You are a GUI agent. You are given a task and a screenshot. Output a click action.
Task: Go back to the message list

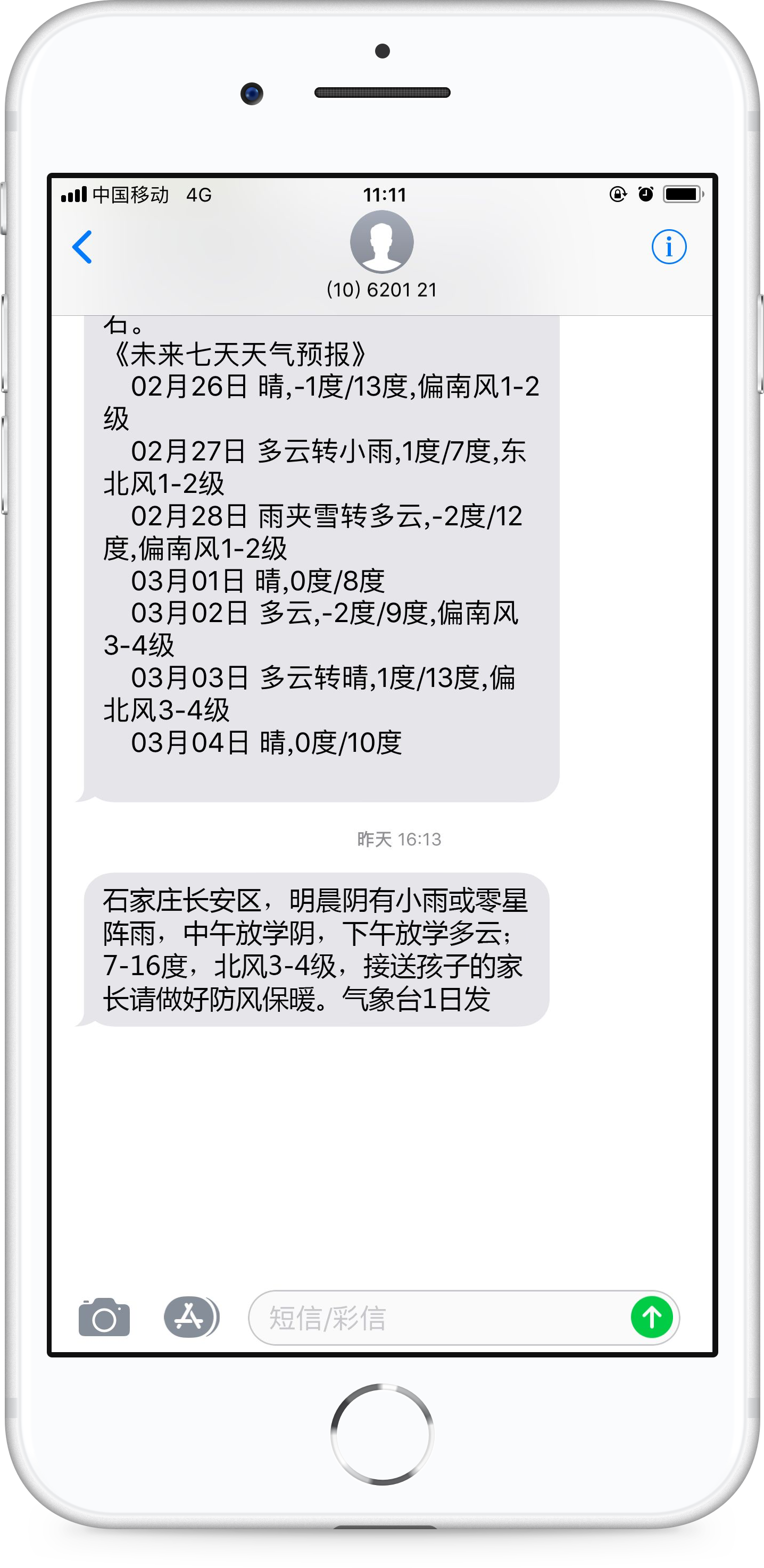point(82,247)
